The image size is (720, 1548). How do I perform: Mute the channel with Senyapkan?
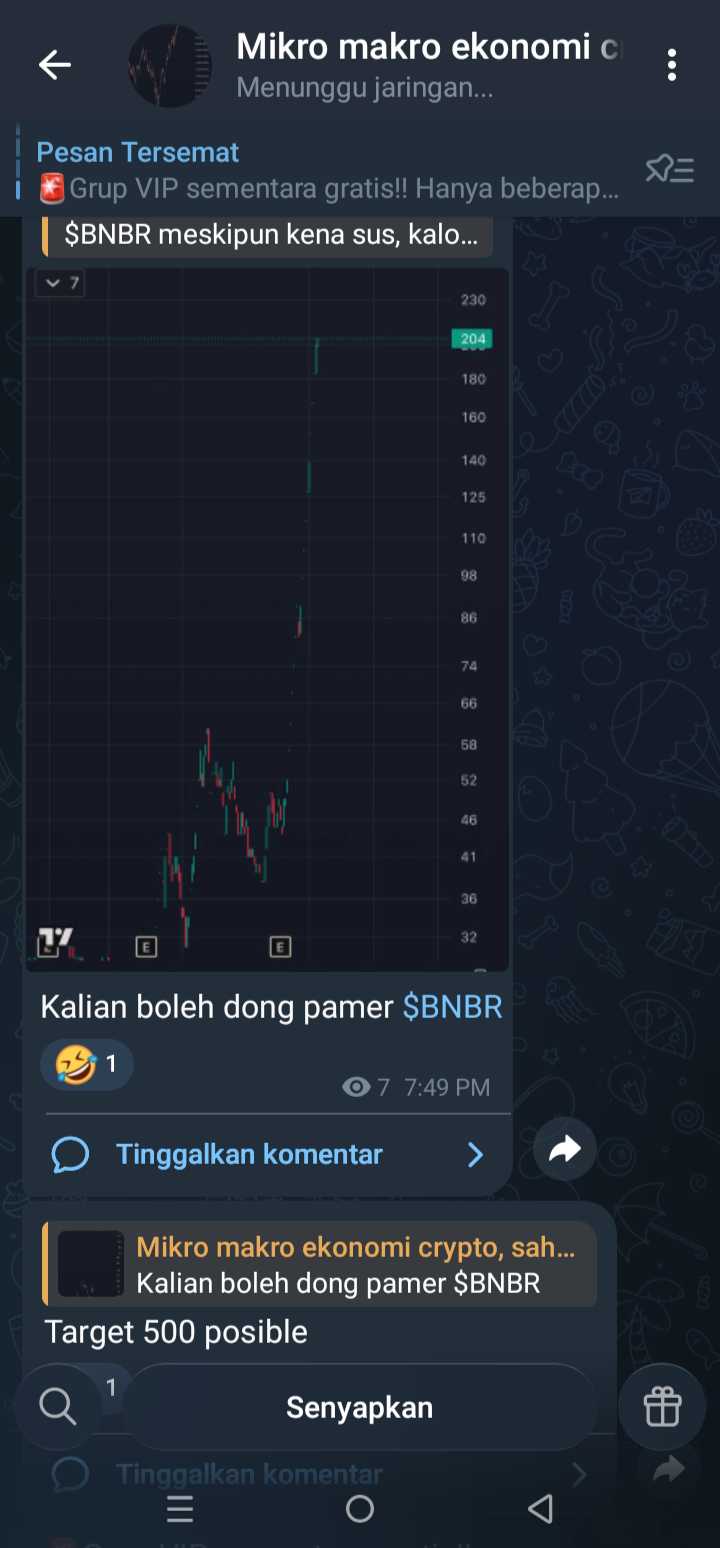click(360, 1407)
